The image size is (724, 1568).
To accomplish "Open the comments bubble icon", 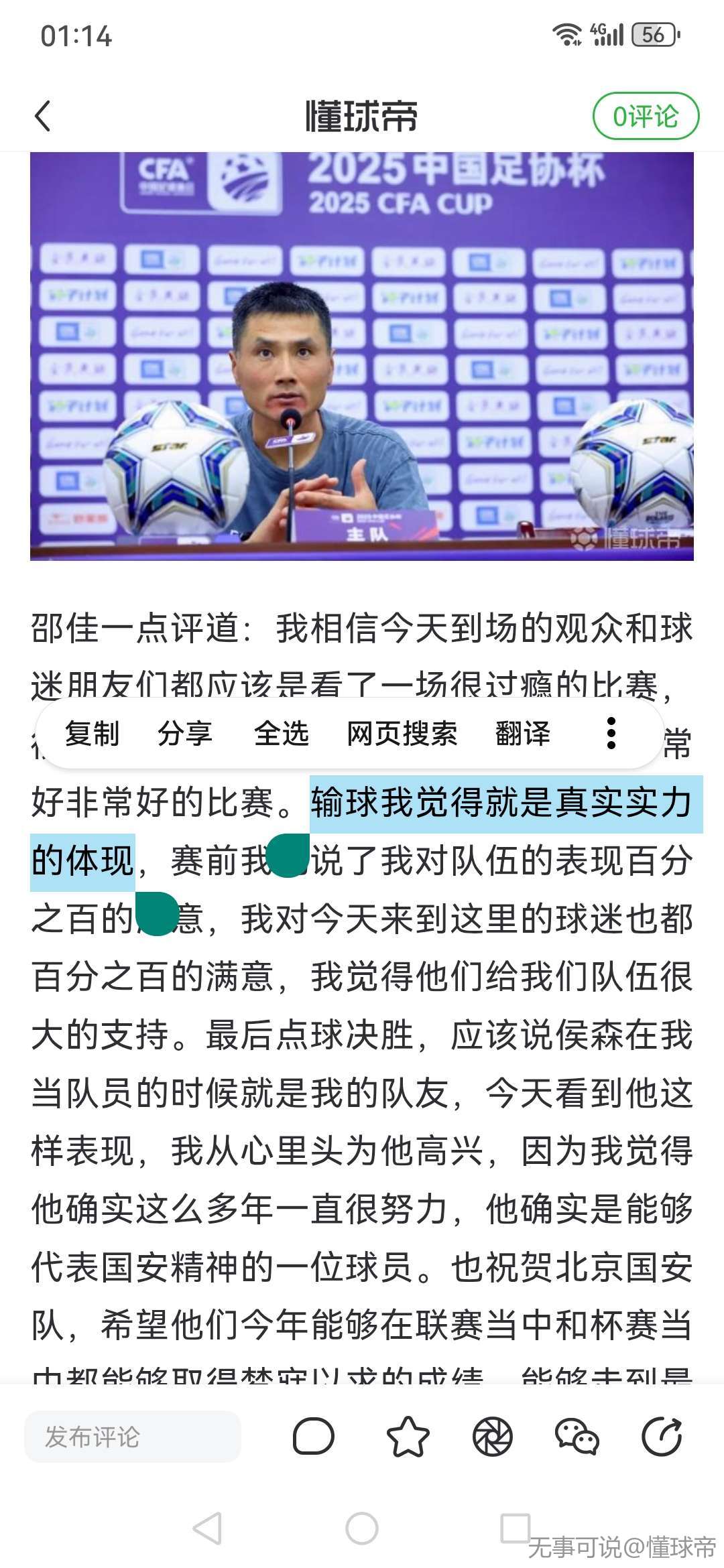I will (313, 1437).
